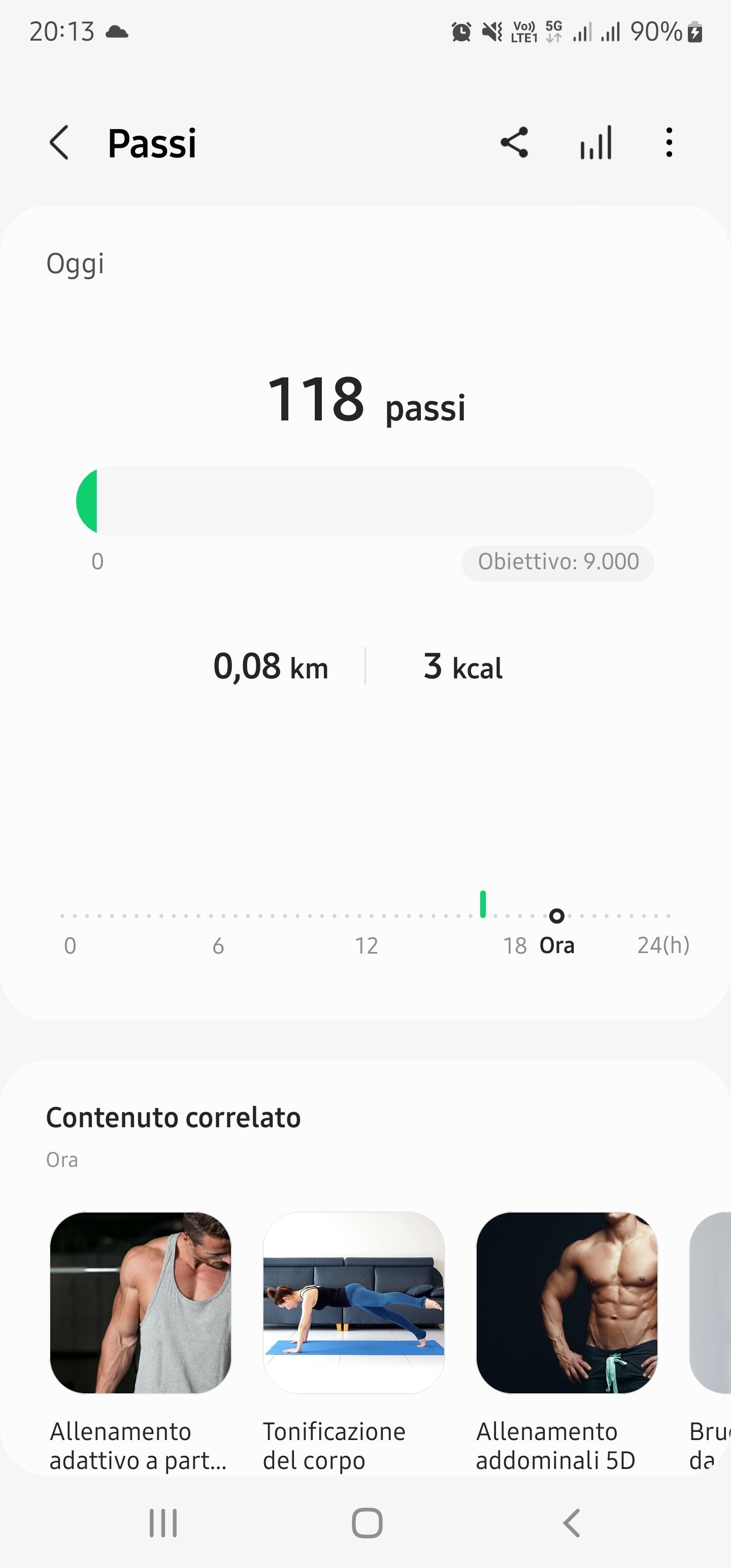Image resolution: width=731 pixels, height=1568 pixels.
Task: Tap the Android recent apps button
Action: pos(162,1523)
